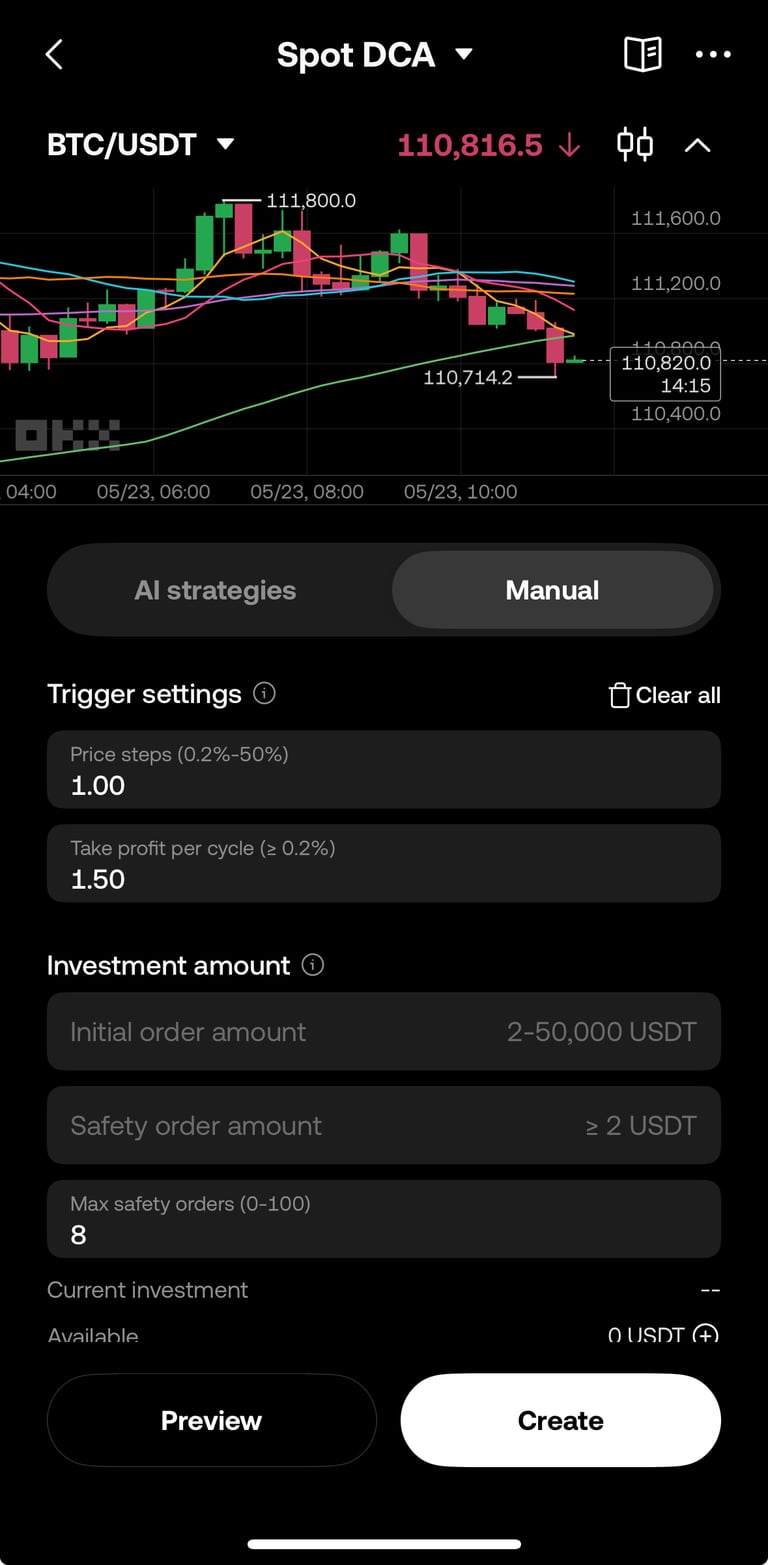Screen dimensions: 768x1565
Task: Click the Clear all trash icon
Action: [620, 694]
